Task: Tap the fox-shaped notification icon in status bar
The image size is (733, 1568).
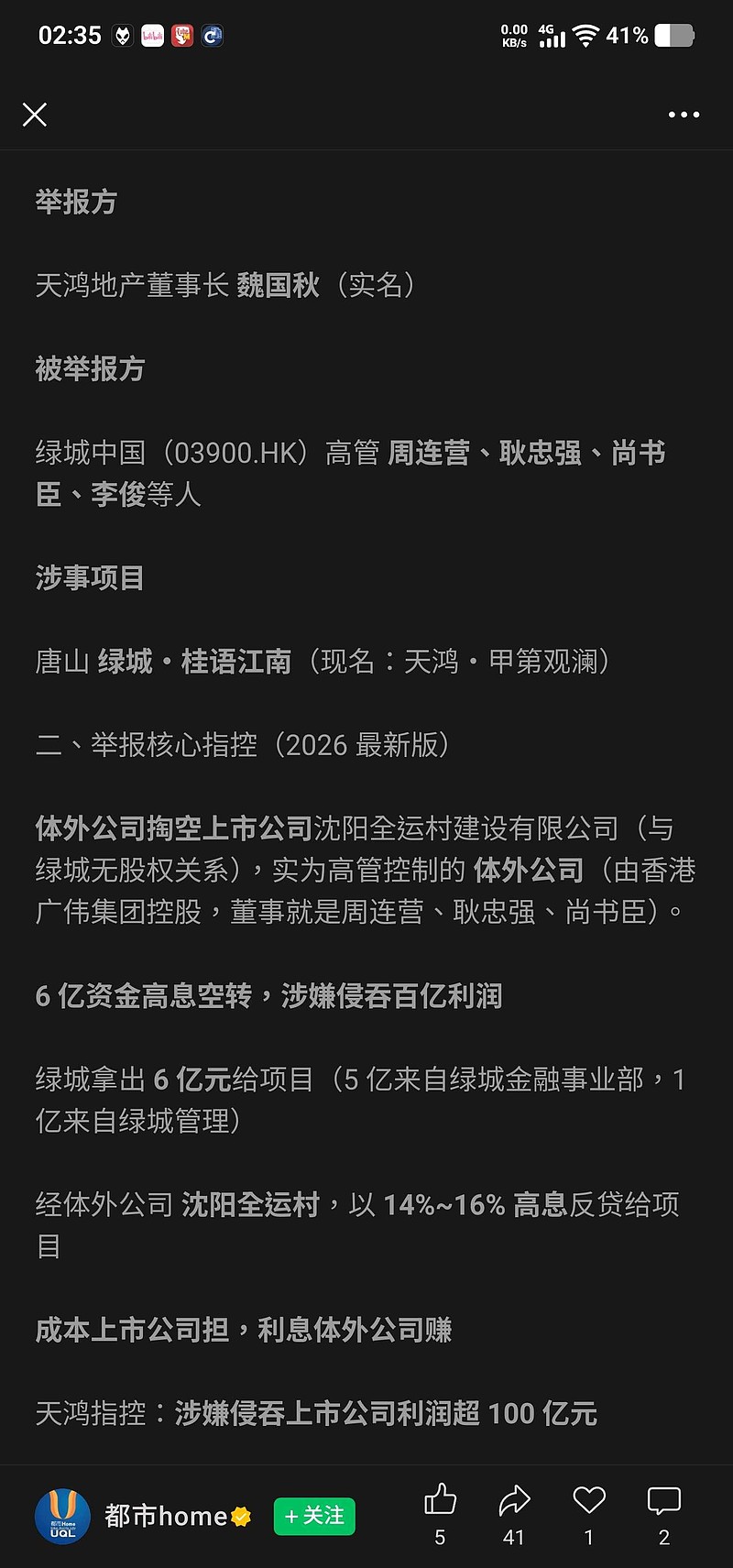Action: click(122, 35)
